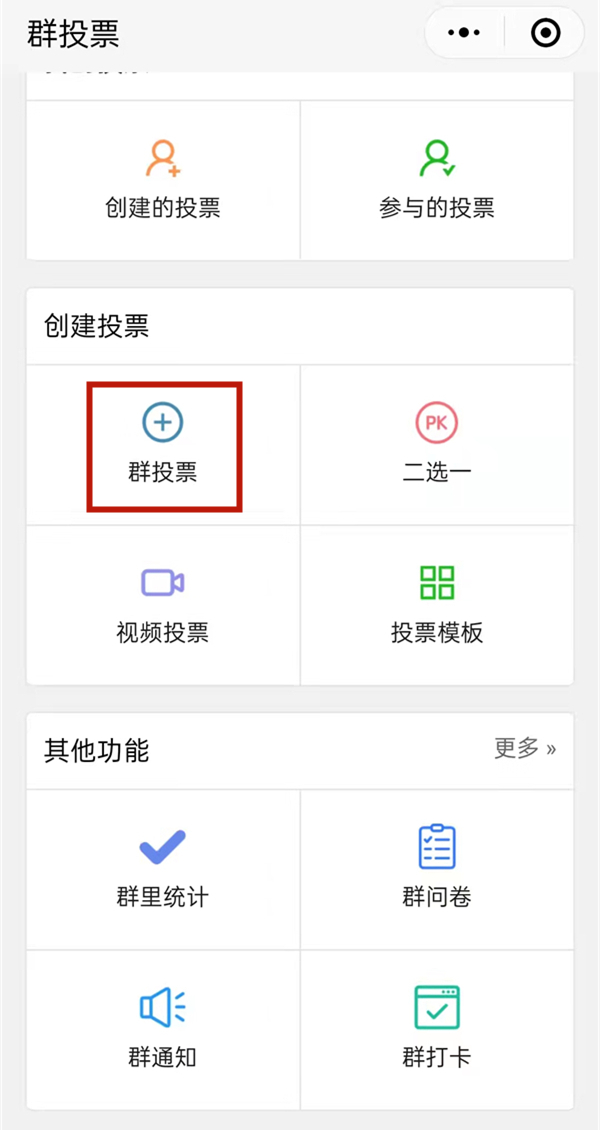The height and width of the screenshot is (1130, 600).
Task: Create a new 群投票
Action: [x=163, y=445]
